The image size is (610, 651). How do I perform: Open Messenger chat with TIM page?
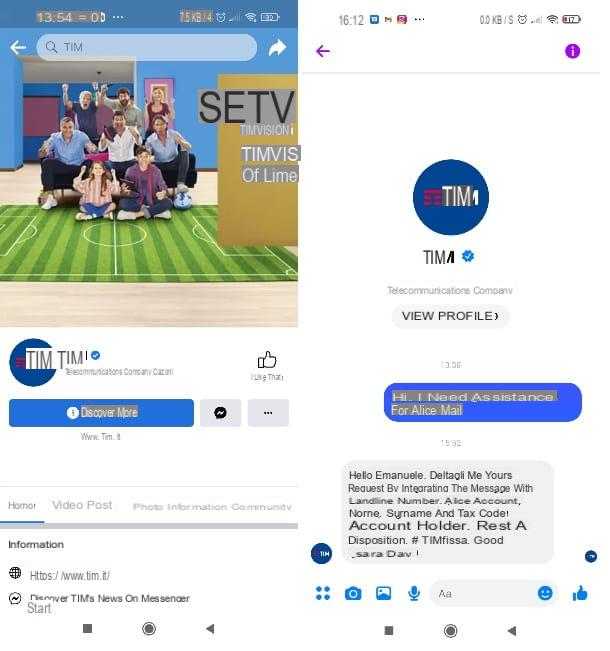click(x=220, y=412)
